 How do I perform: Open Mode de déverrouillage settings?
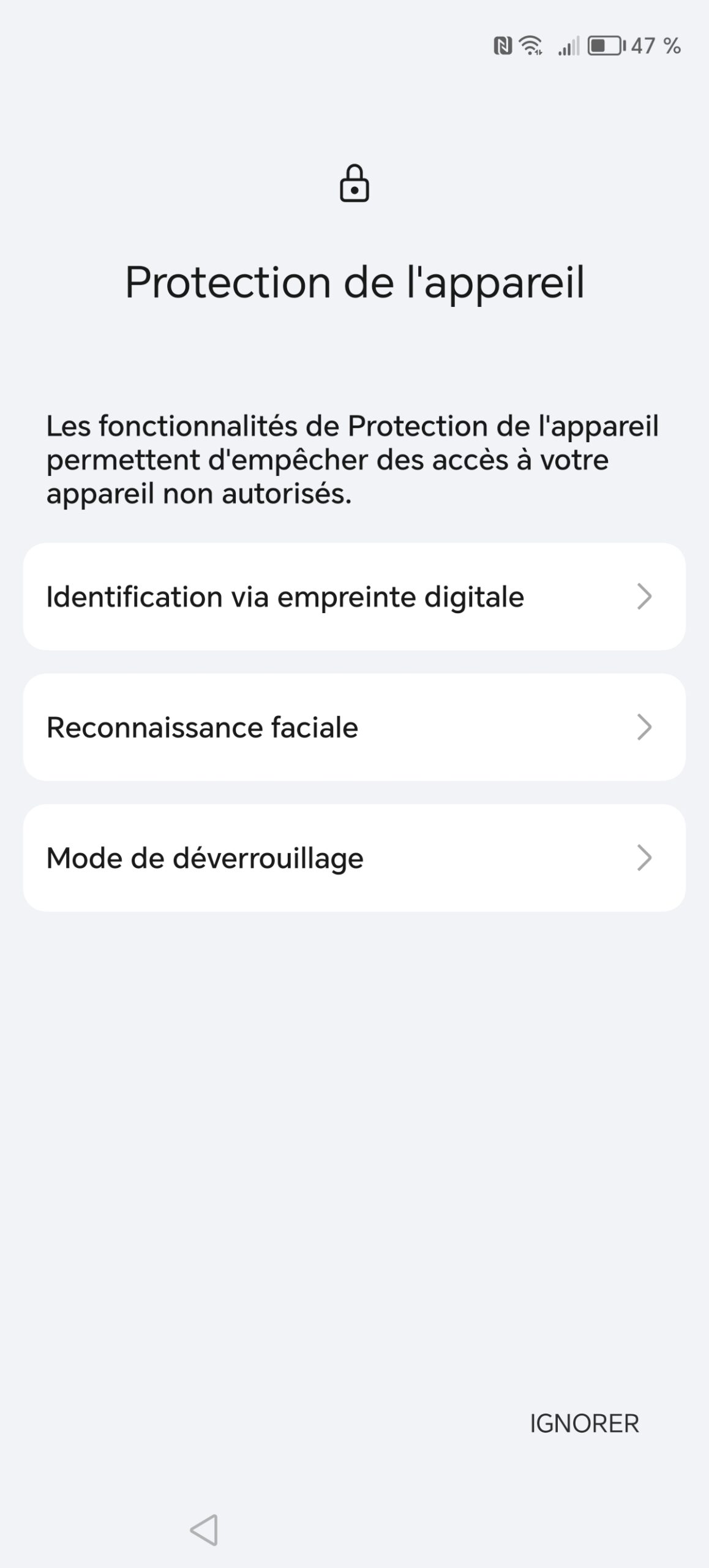[x=354, y=858]
